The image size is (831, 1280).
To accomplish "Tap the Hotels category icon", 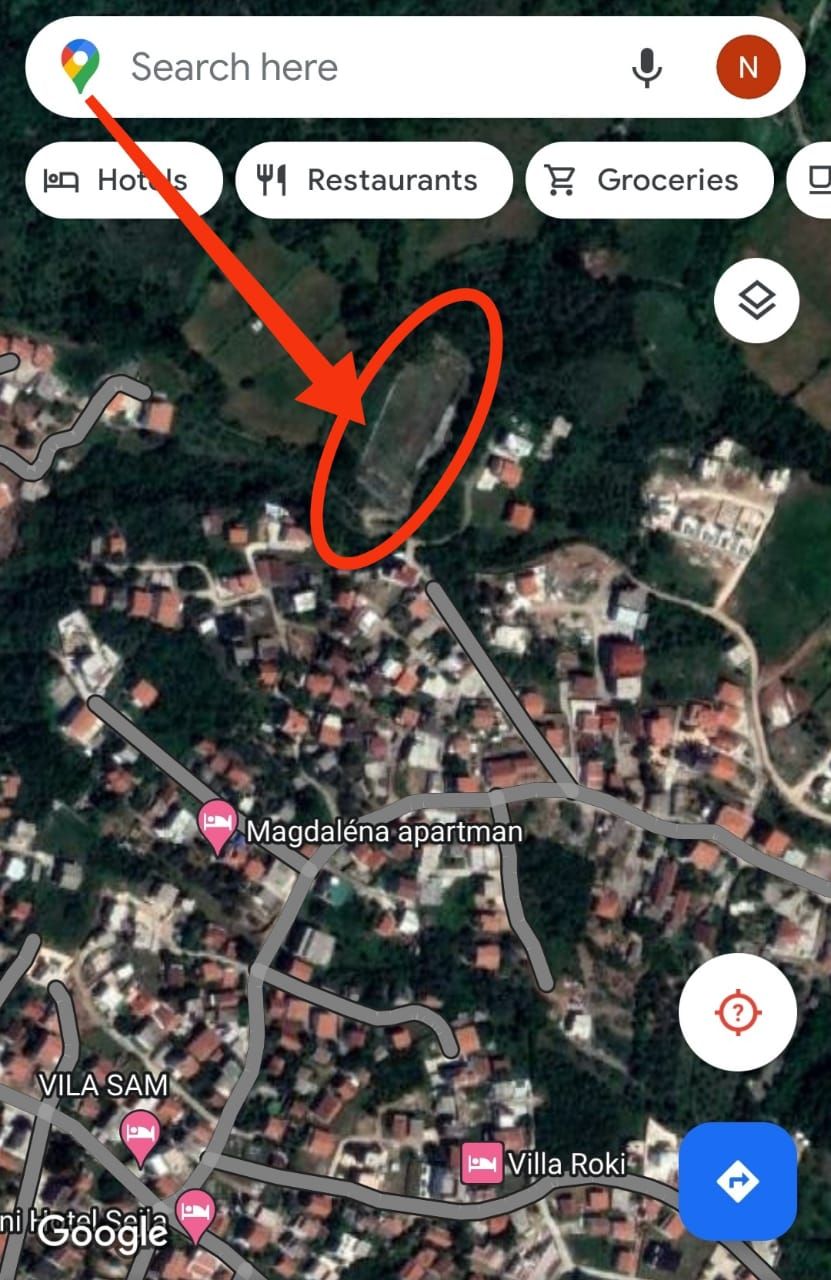I will coord(62,180).
